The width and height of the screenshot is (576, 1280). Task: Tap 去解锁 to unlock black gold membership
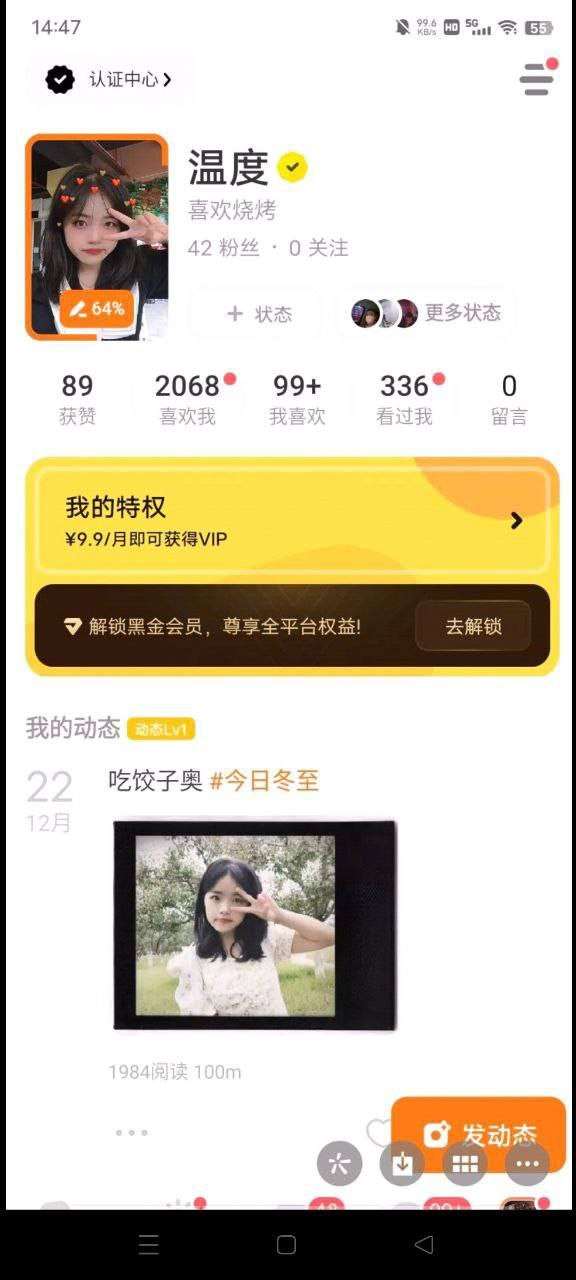pyautogui.click(x=473, y=627)
